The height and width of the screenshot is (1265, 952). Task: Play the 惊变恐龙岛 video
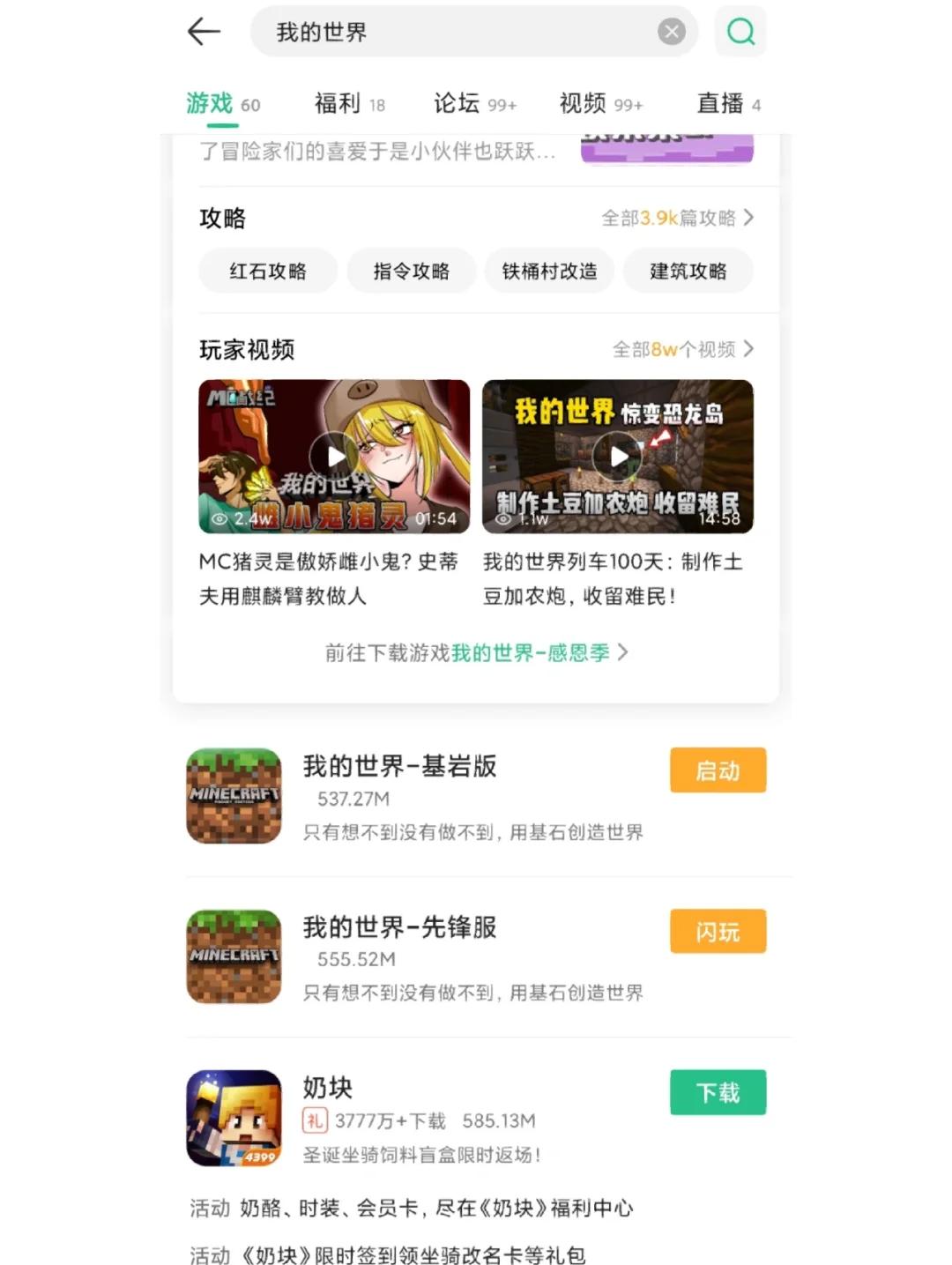[617, 456]
